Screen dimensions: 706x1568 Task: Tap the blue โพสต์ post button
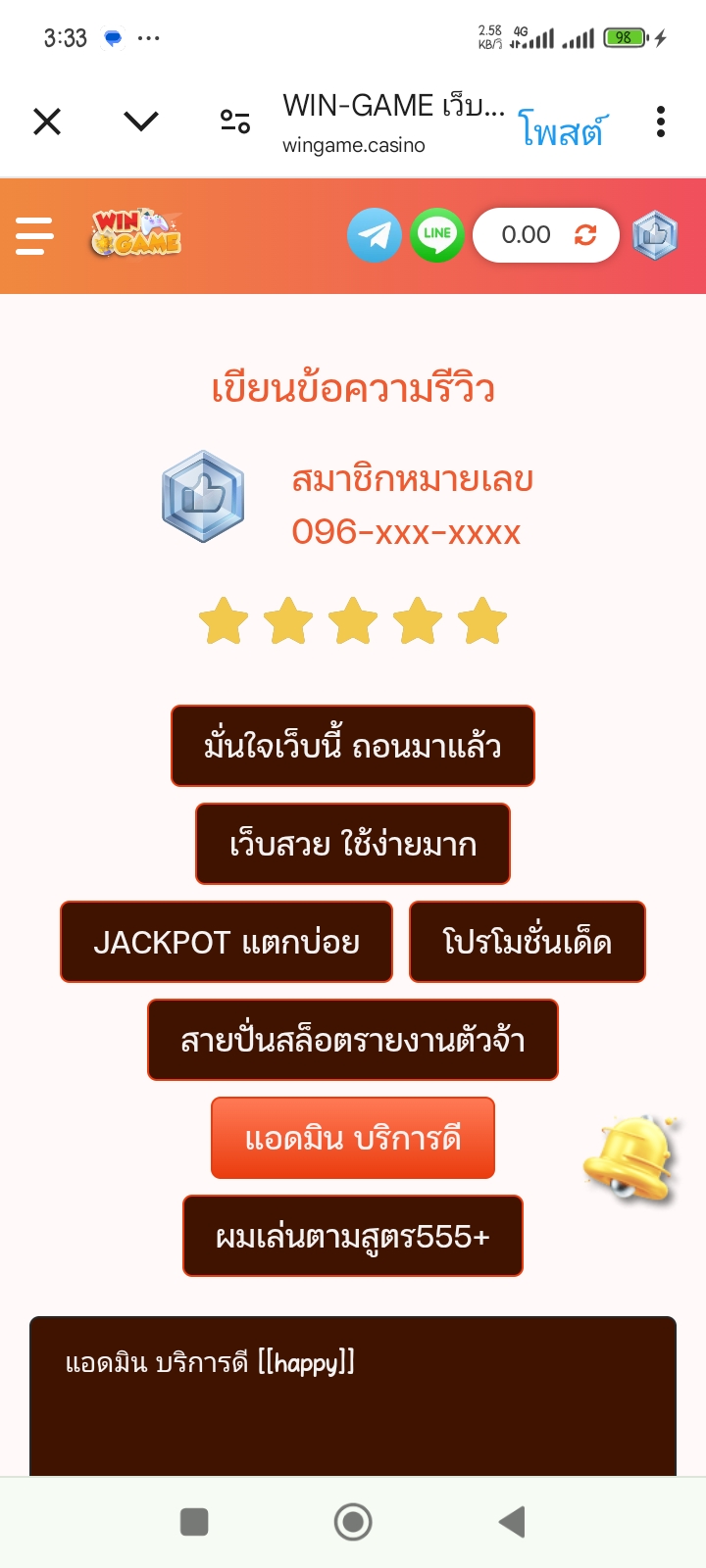click(x=562, y=128)
